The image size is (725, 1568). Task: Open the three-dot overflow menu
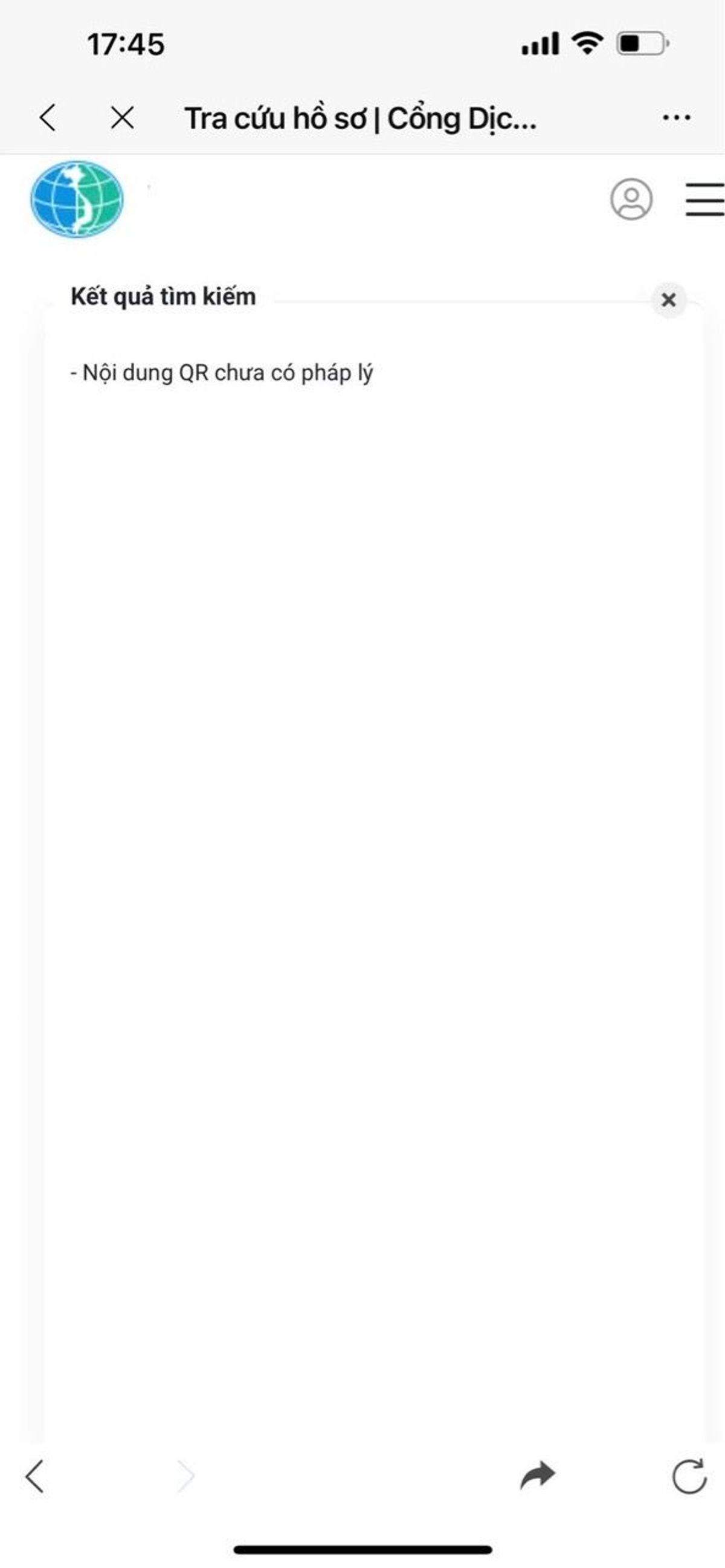676,117
